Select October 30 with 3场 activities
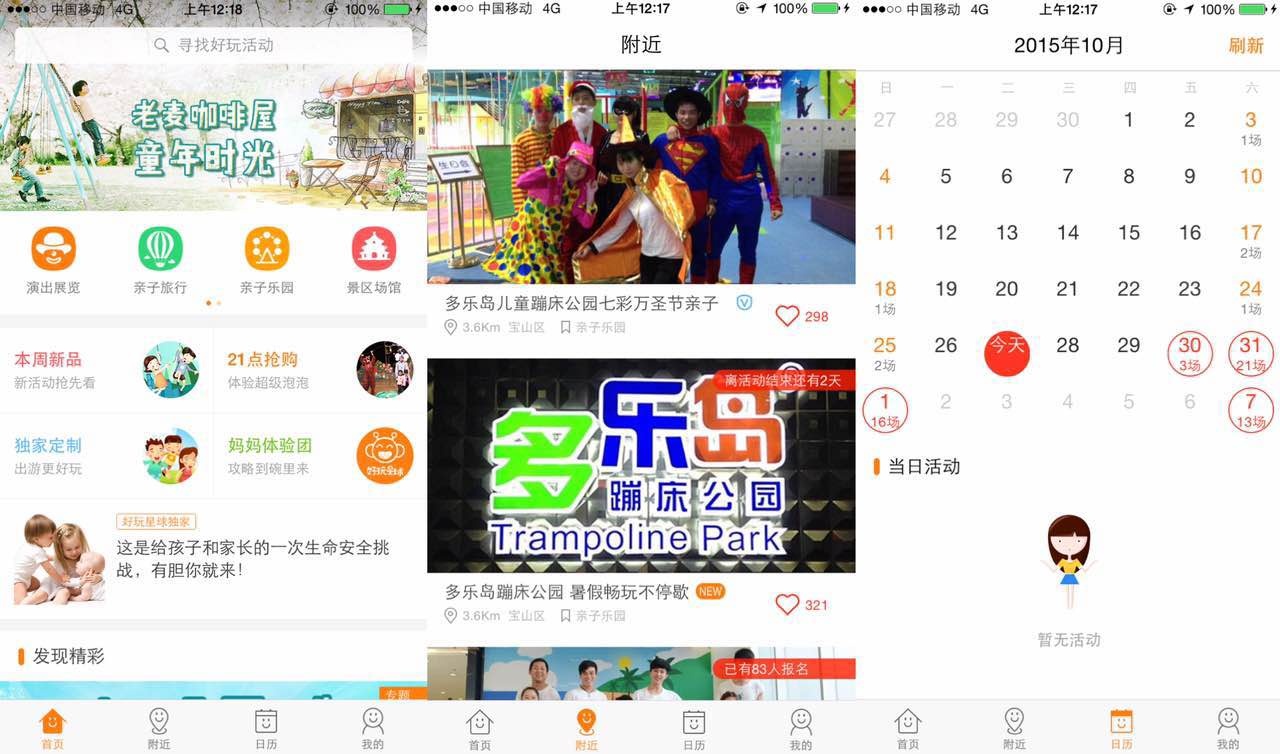Screen dimensions: 1280x754 pyautogui.click(x=1189, y=353)
